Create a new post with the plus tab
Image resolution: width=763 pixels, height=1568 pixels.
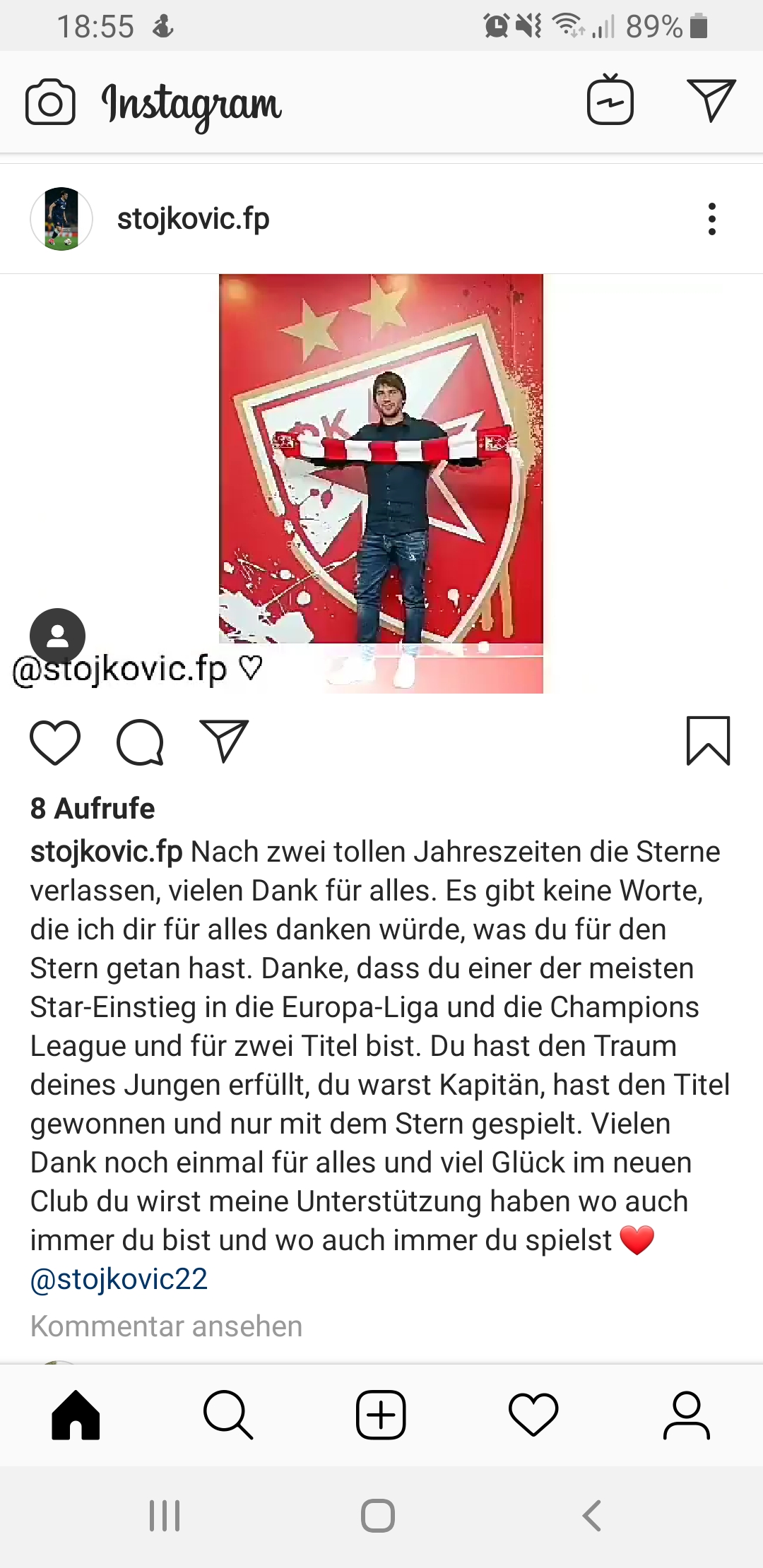pyautogui.click(x=381, y=1415)
